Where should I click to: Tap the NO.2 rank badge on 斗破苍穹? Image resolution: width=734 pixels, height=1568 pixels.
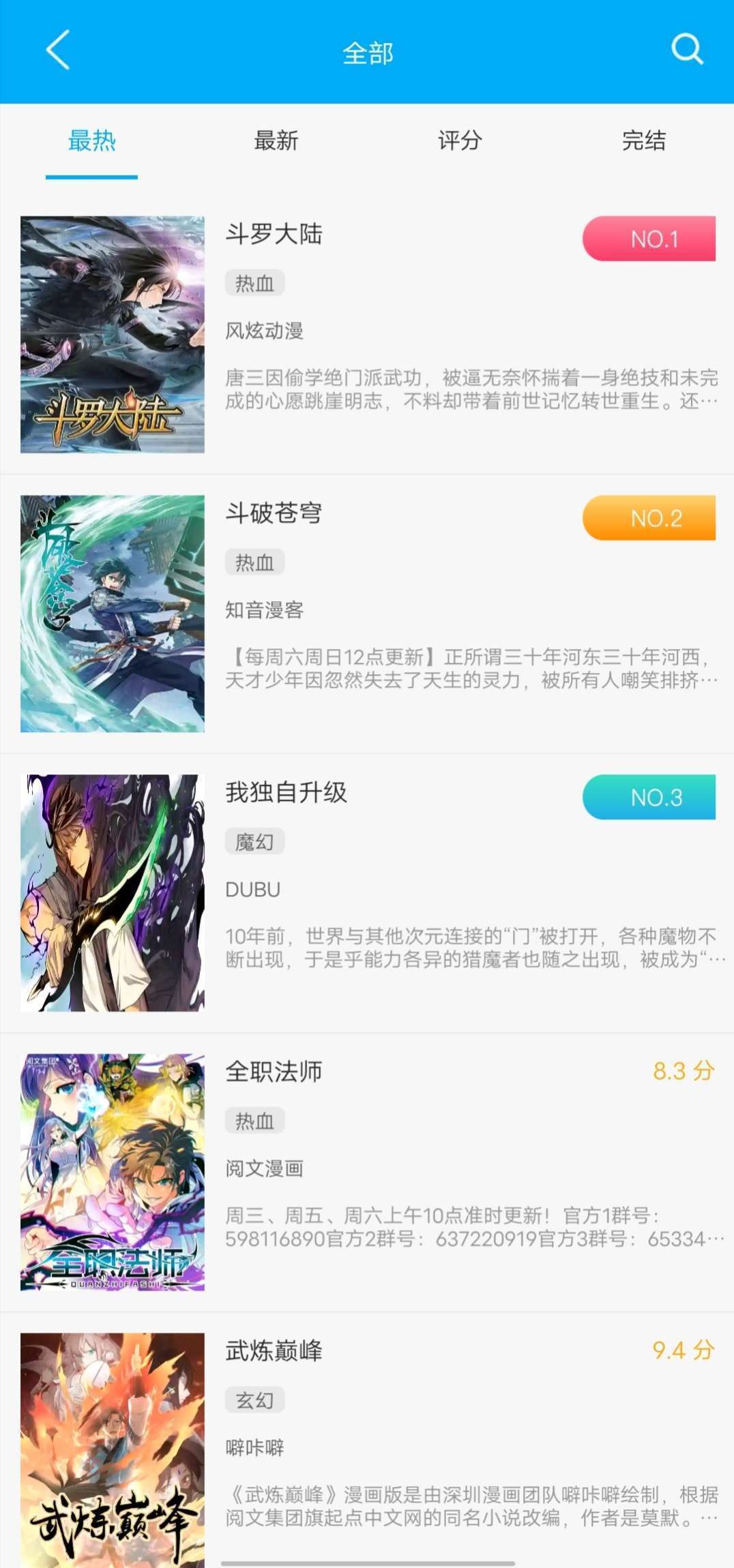pos(648,519)
